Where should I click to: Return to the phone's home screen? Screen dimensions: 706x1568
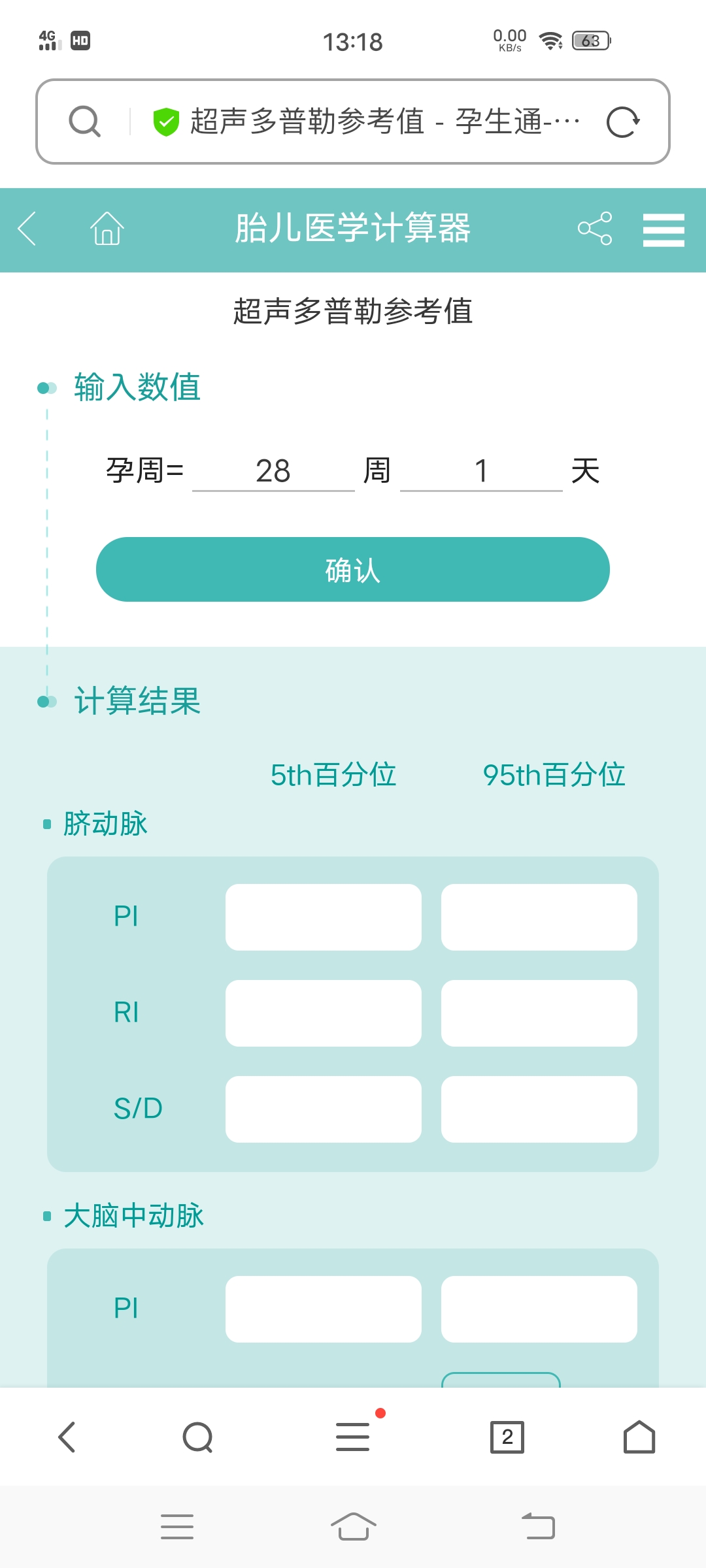353,1527
